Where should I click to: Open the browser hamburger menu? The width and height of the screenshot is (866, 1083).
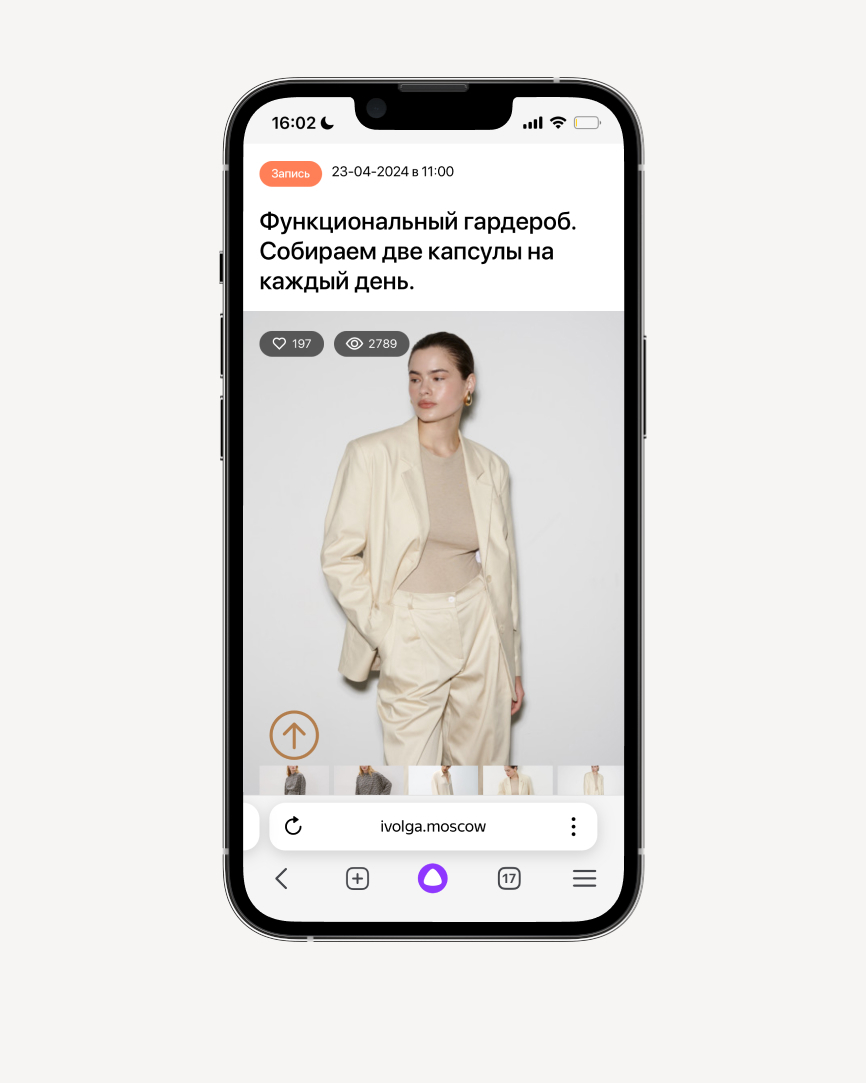pyautogui.click(x=584, y=879)
